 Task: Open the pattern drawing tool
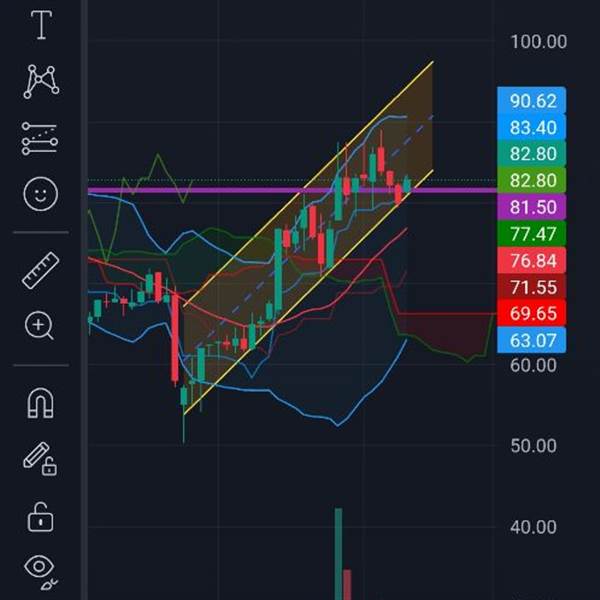[40, 82]
